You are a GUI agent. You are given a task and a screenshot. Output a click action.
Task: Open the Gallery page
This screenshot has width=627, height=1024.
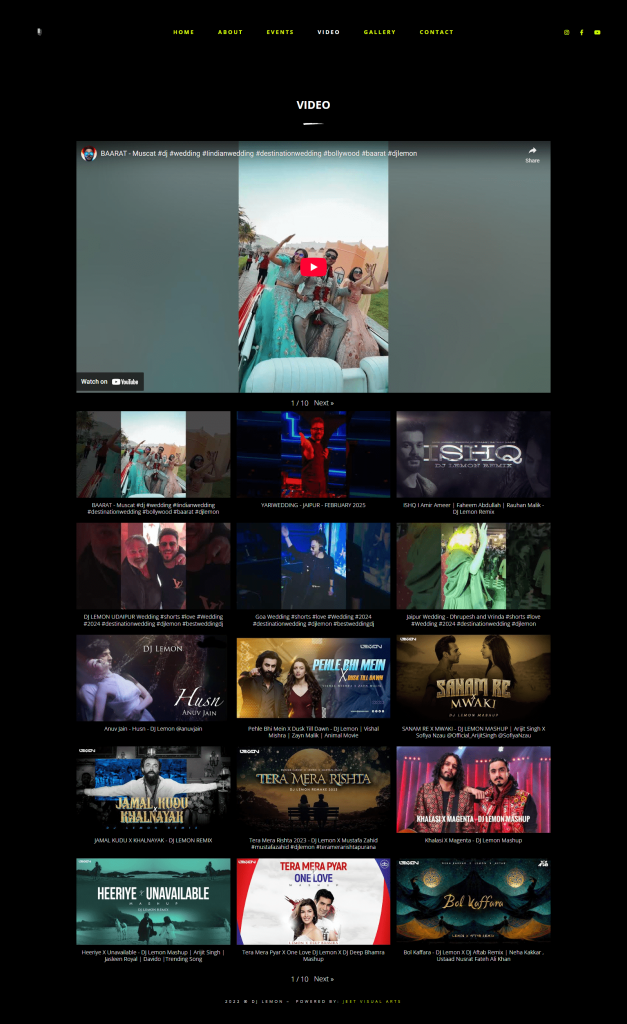pyautogui.click(x=379, y=32)
